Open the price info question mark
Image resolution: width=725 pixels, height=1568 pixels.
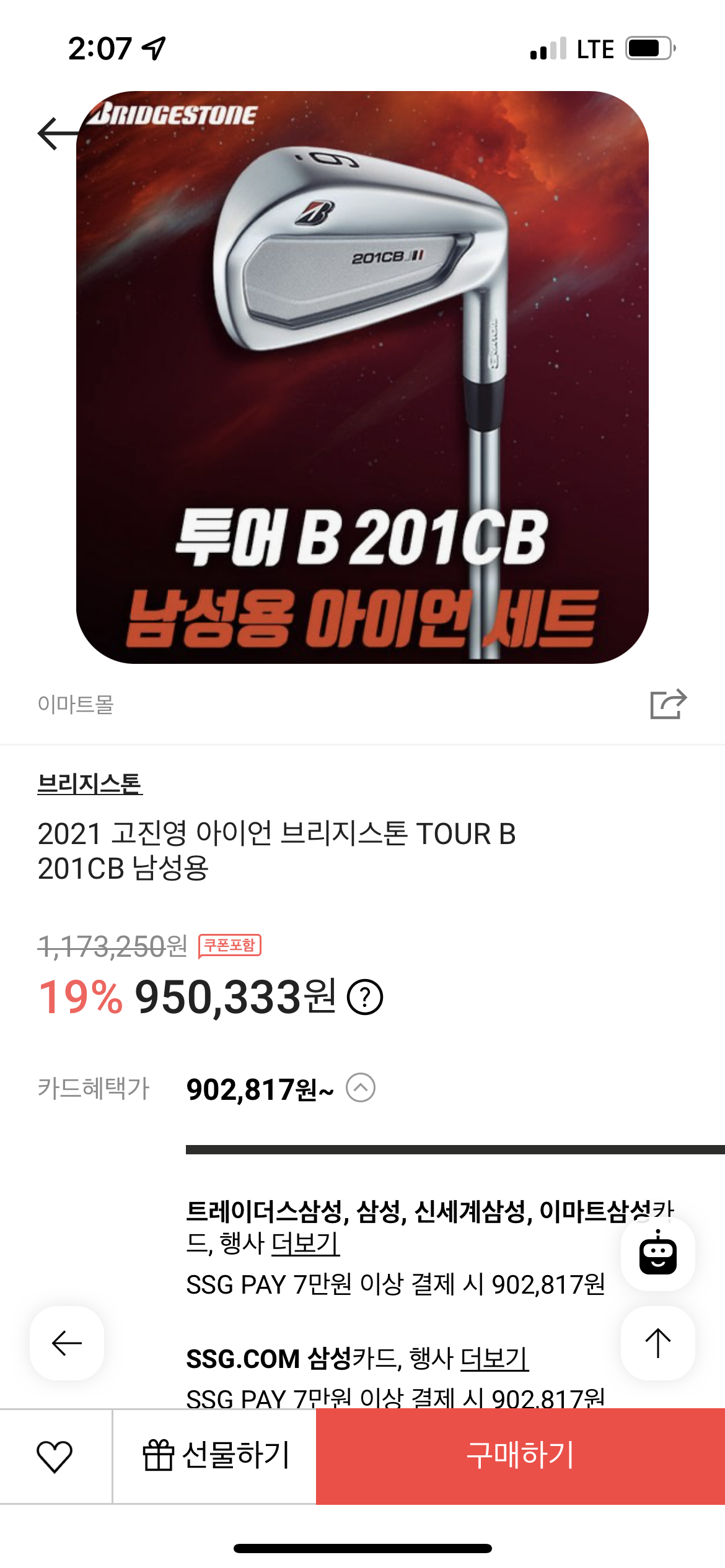click(x=365, y=997)
